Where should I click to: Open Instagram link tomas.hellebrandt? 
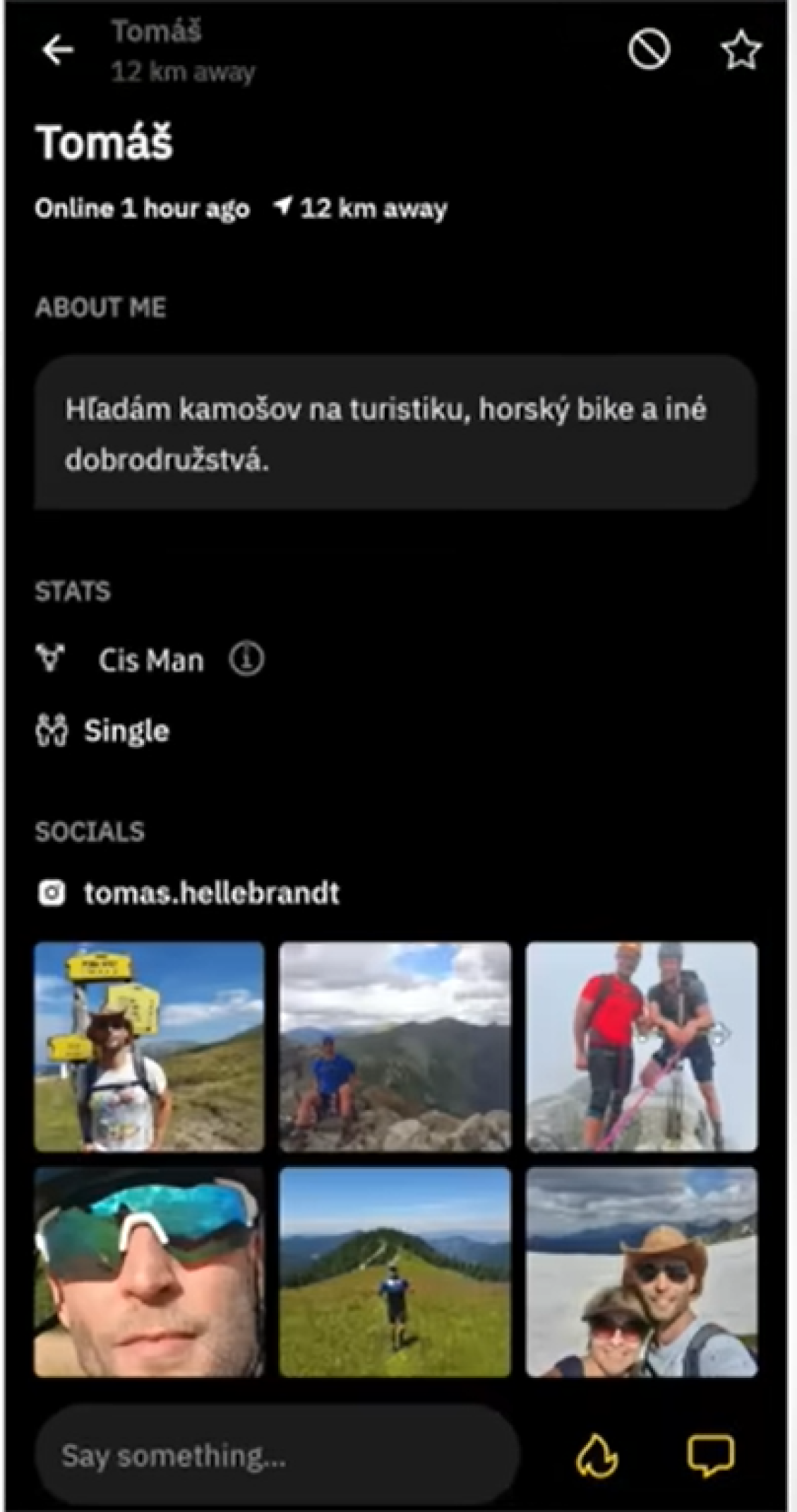coord(211,893)
